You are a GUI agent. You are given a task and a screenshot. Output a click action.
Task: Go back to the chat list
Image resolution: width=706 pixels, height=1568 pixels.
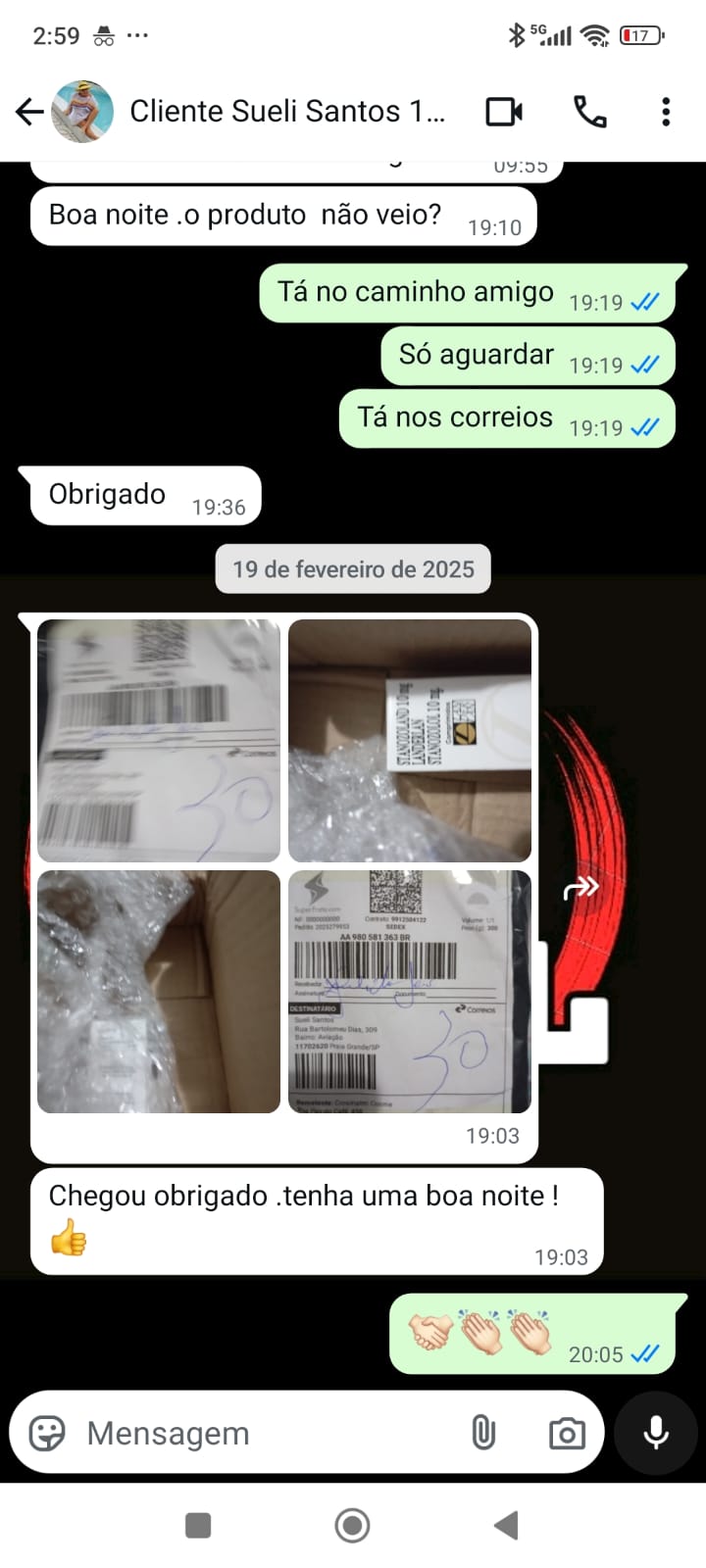(29, 112)
